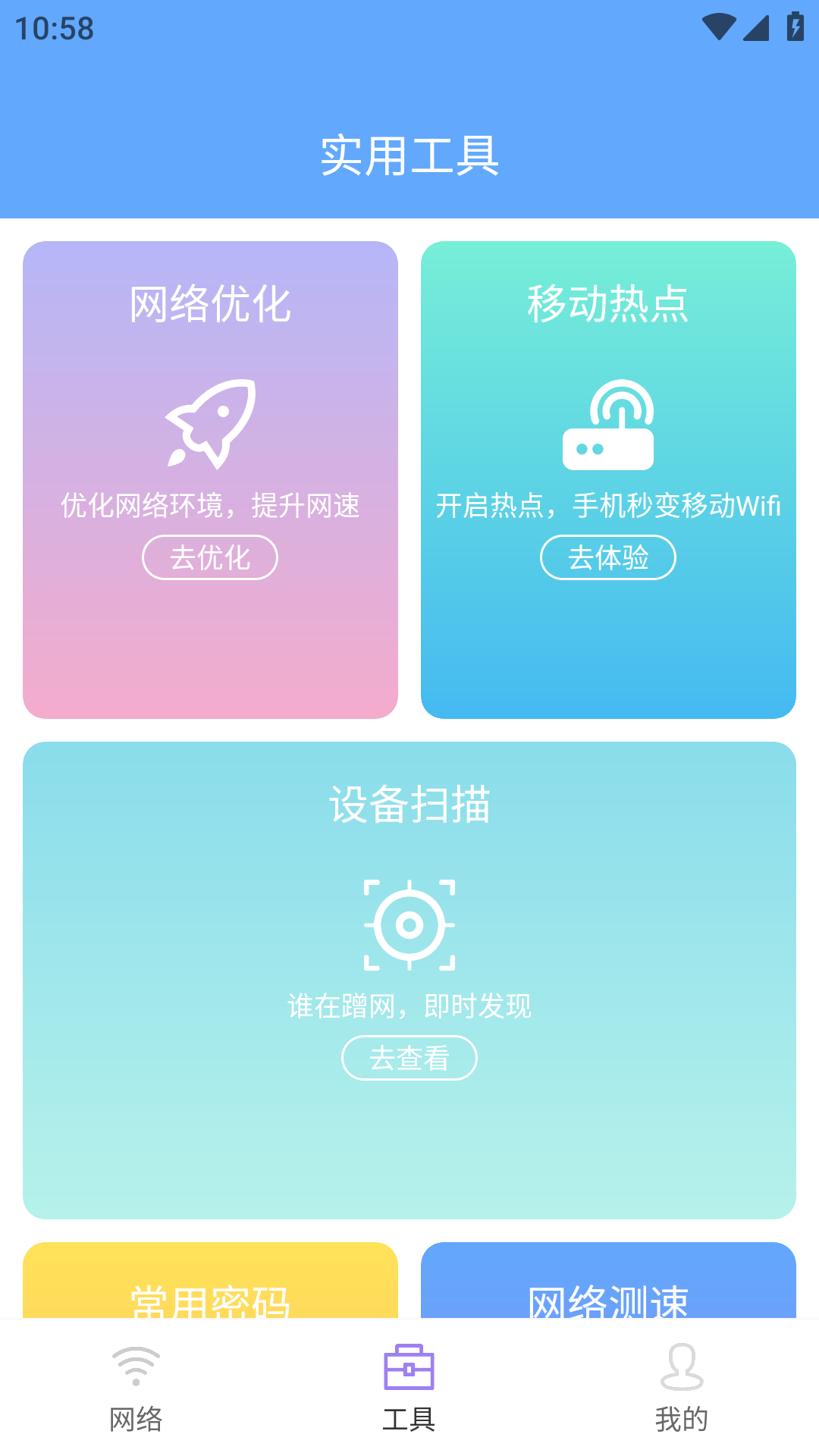The image size is (819, 1456).
Task: Tap the 去体验 hotspot button
Action: point(607,557)
